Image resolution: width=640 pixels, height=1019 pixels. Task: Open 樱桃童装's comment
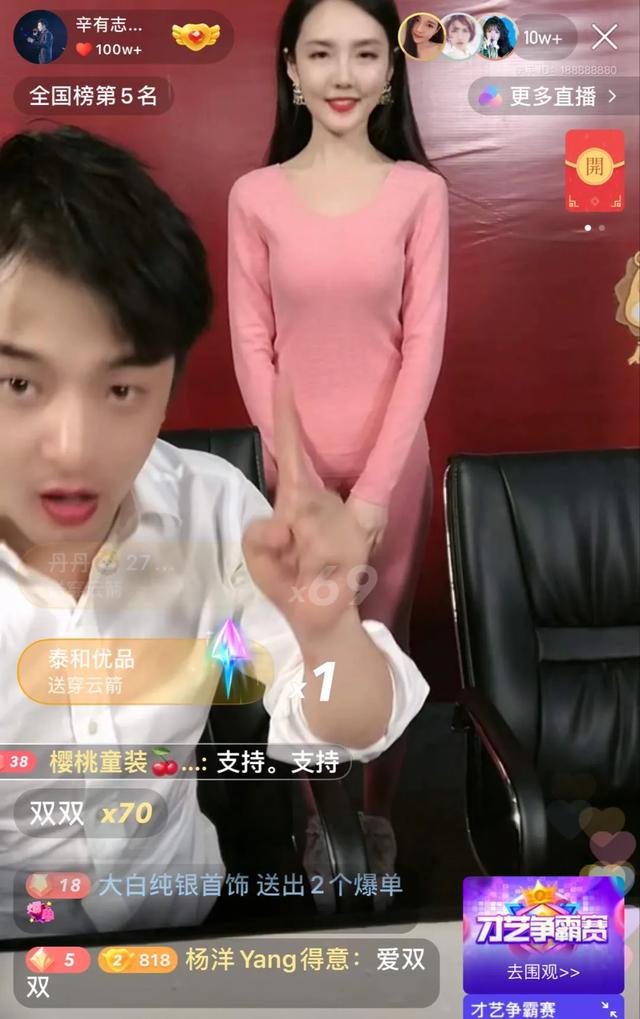coord(175,763)
